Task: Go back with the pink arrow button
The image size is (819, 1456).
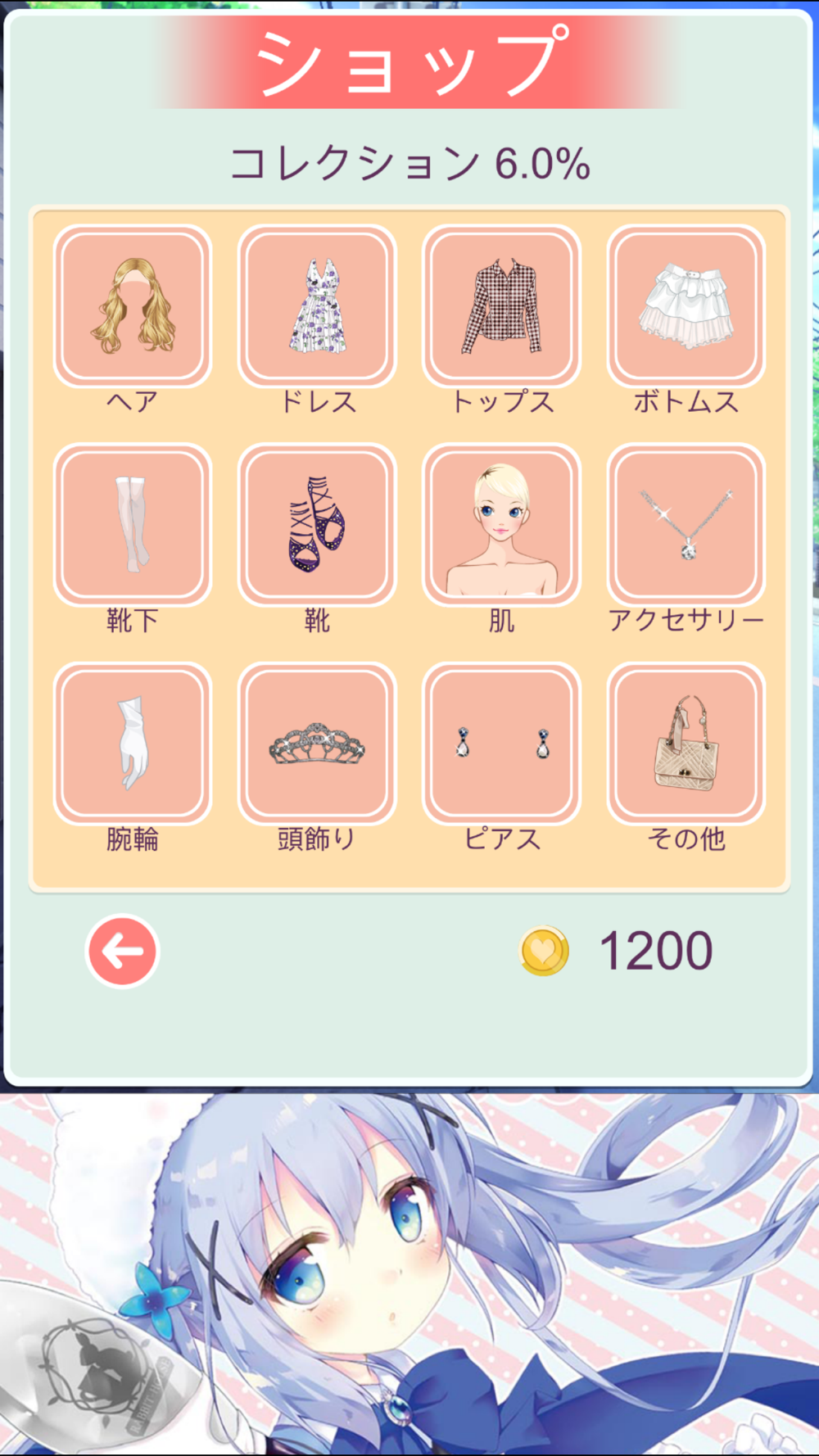Action: click(x=122, y=951)
